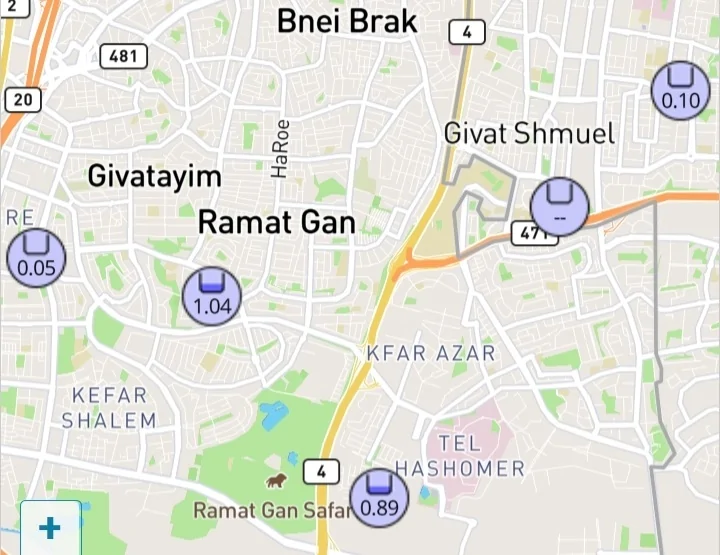Image resolution: width=720 pixels, height=555 pixels.
Task: Tap the 0.10 marker near Givat Shmuel
Action: 681,89
